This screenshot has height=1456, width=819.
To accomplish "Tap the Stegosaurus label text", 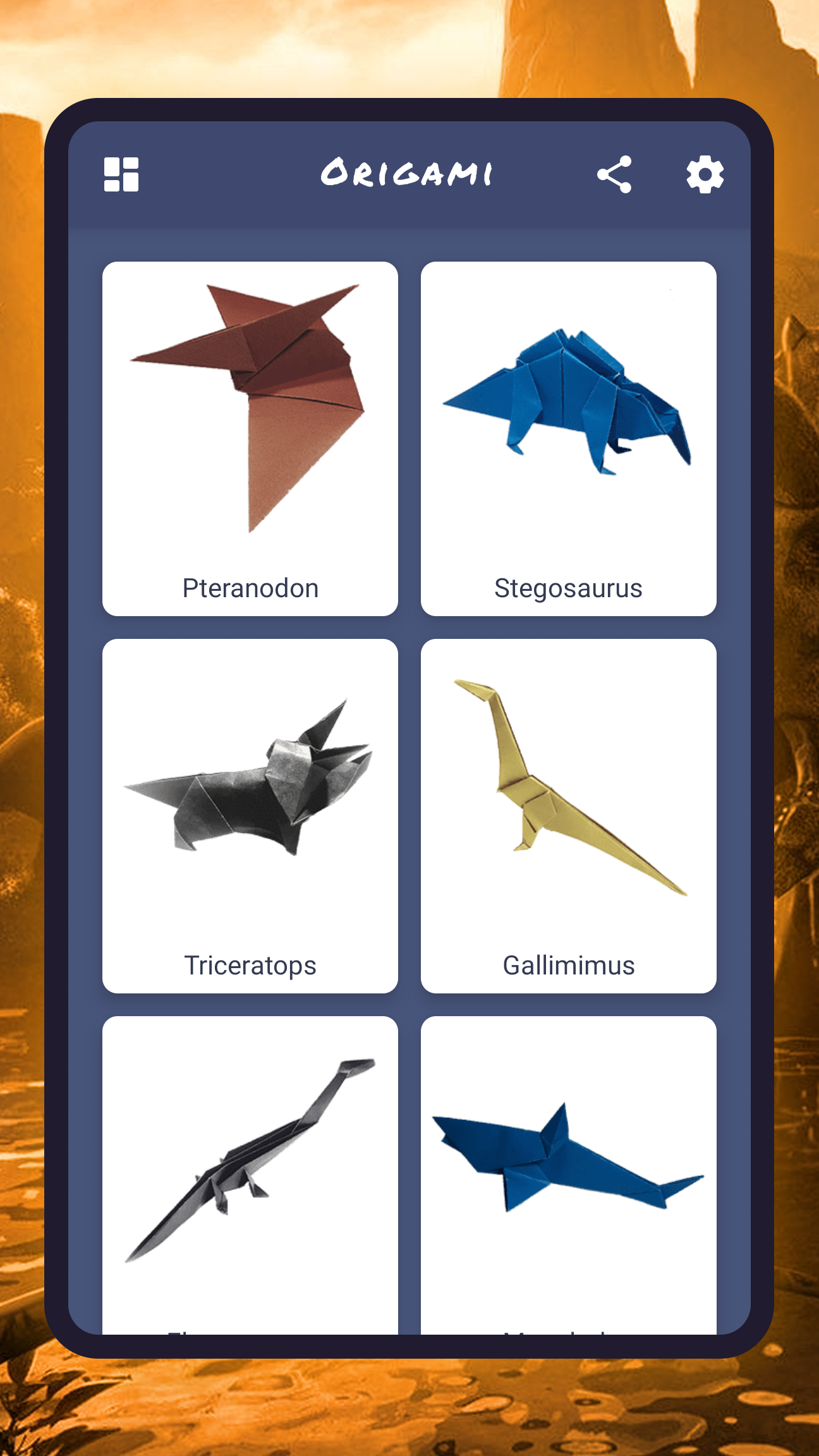I will pos(569,588).
